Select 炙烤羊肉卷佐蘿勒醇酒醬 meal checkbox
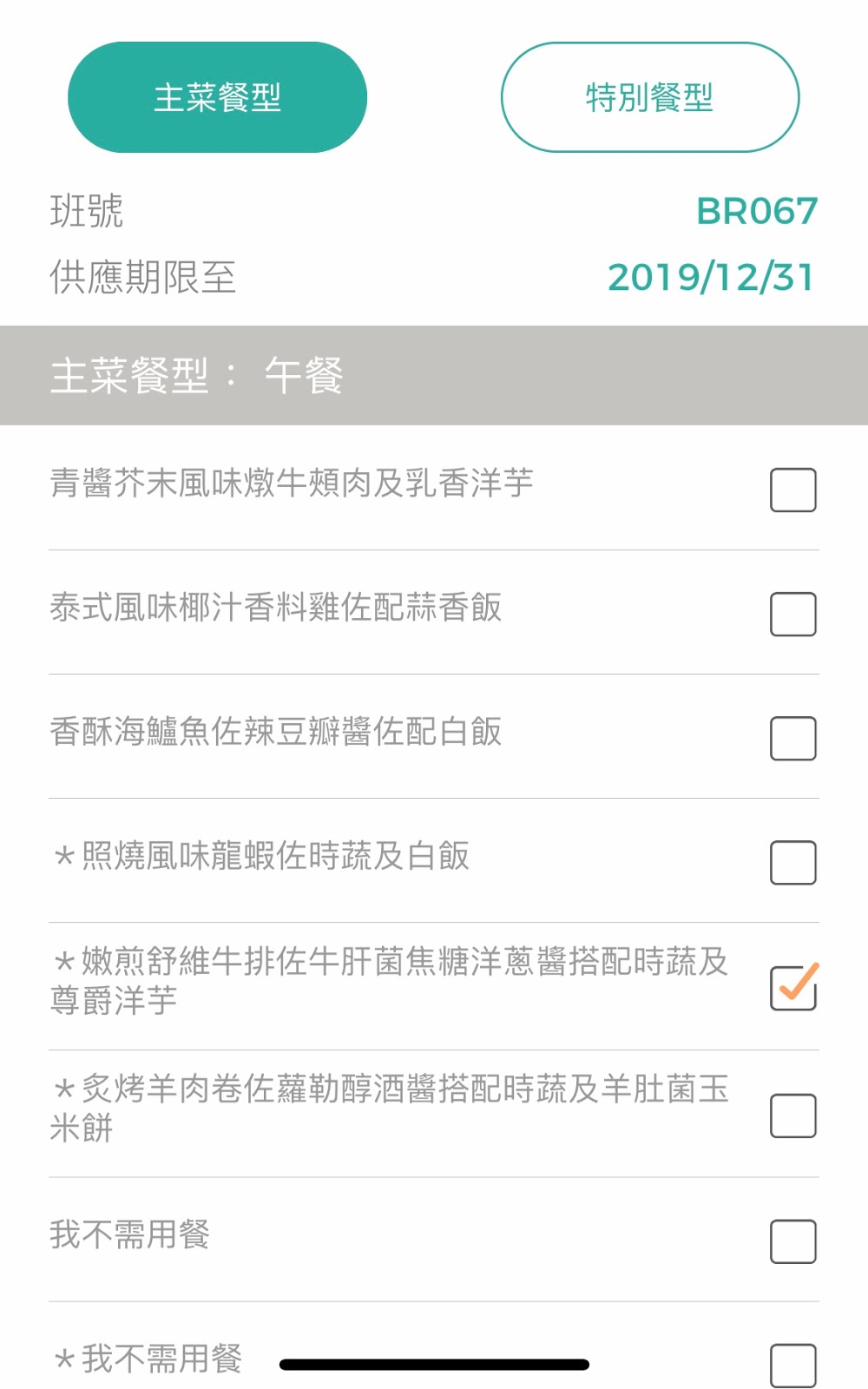The height and width of the screenshot is (1389, 868). 793,1116
